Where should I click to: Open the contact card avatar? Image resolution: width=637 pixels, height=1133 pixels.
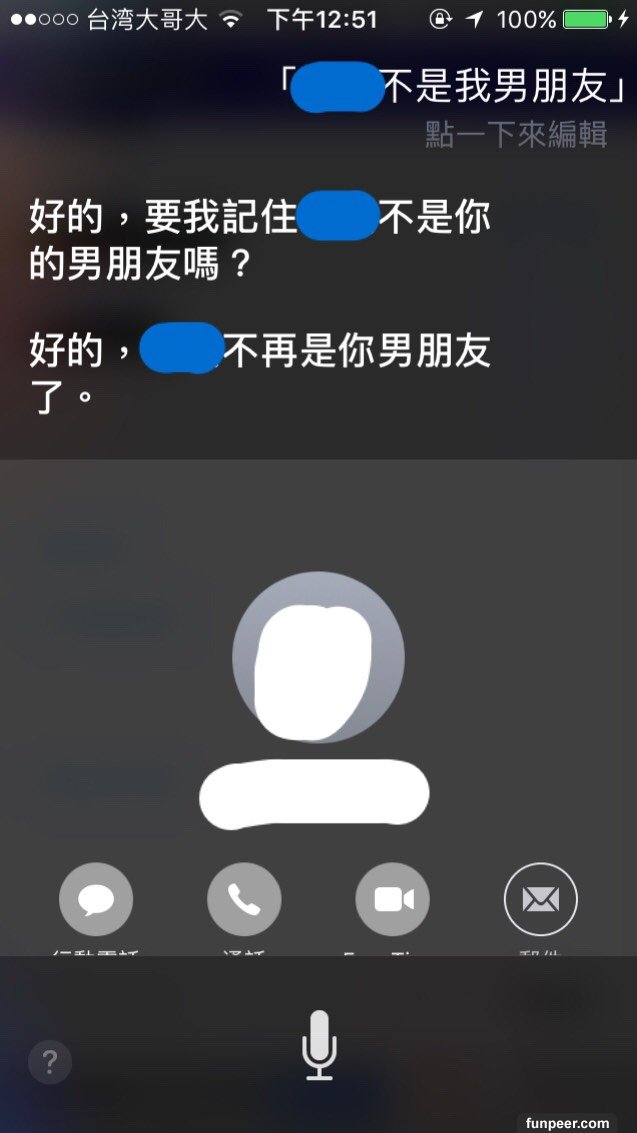pos(318,658)
